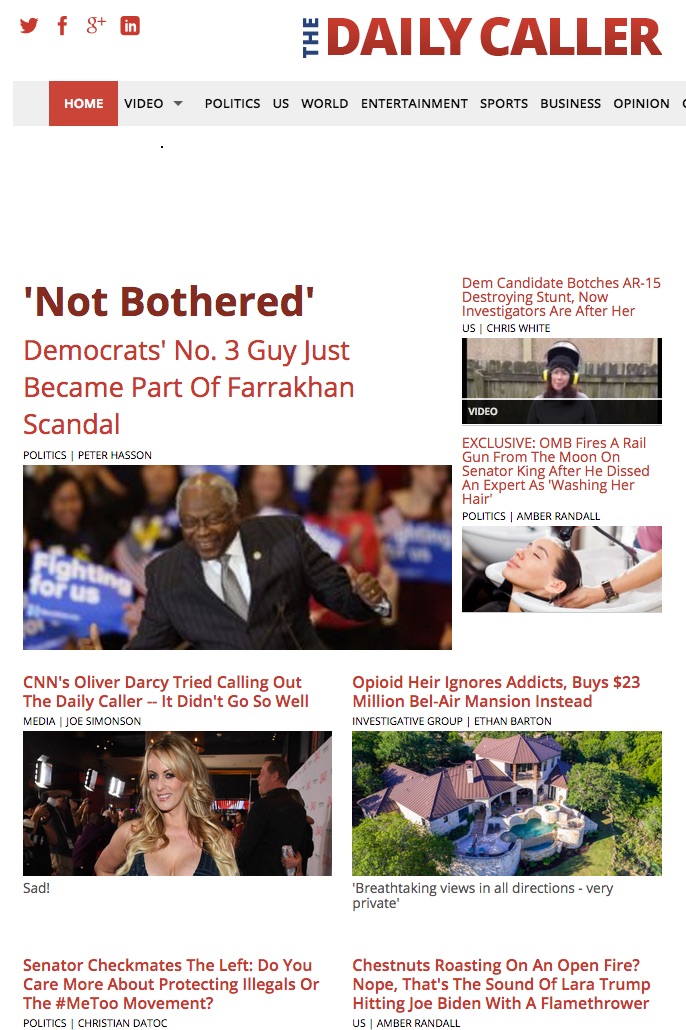Open the CNN's Oliver Darcy article

click(166, 692)
